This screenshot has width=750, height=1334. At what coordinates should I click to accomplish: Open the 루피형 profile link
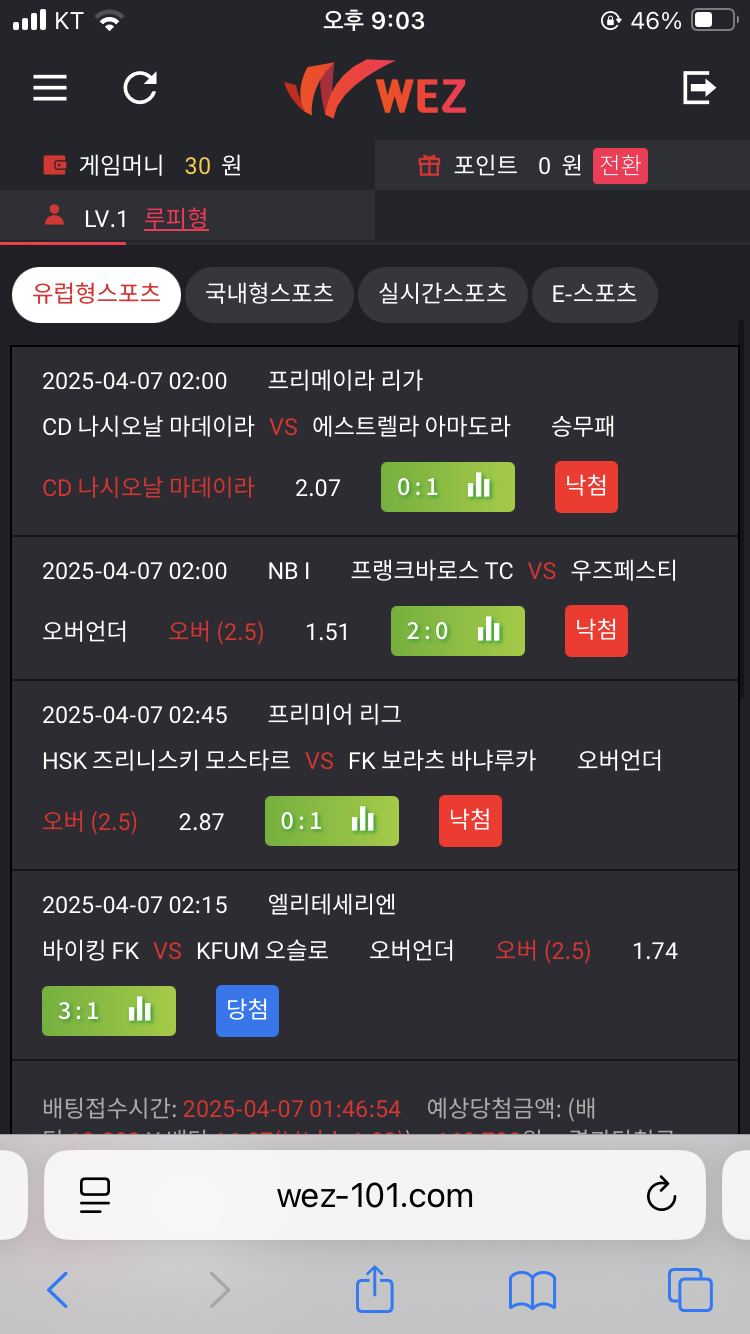[x=176, y=219]
